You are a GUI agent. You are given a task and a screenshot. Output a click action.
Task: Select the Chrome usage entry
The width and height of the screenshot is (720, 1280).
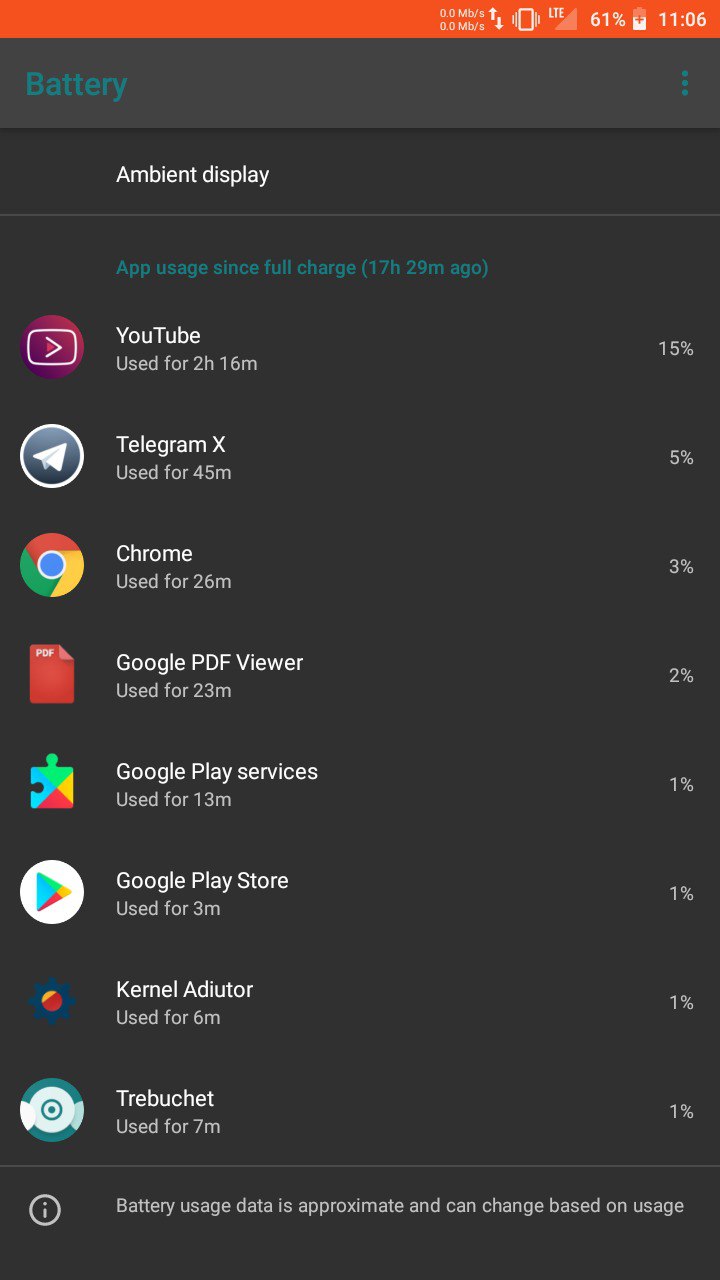pos(360,566)
